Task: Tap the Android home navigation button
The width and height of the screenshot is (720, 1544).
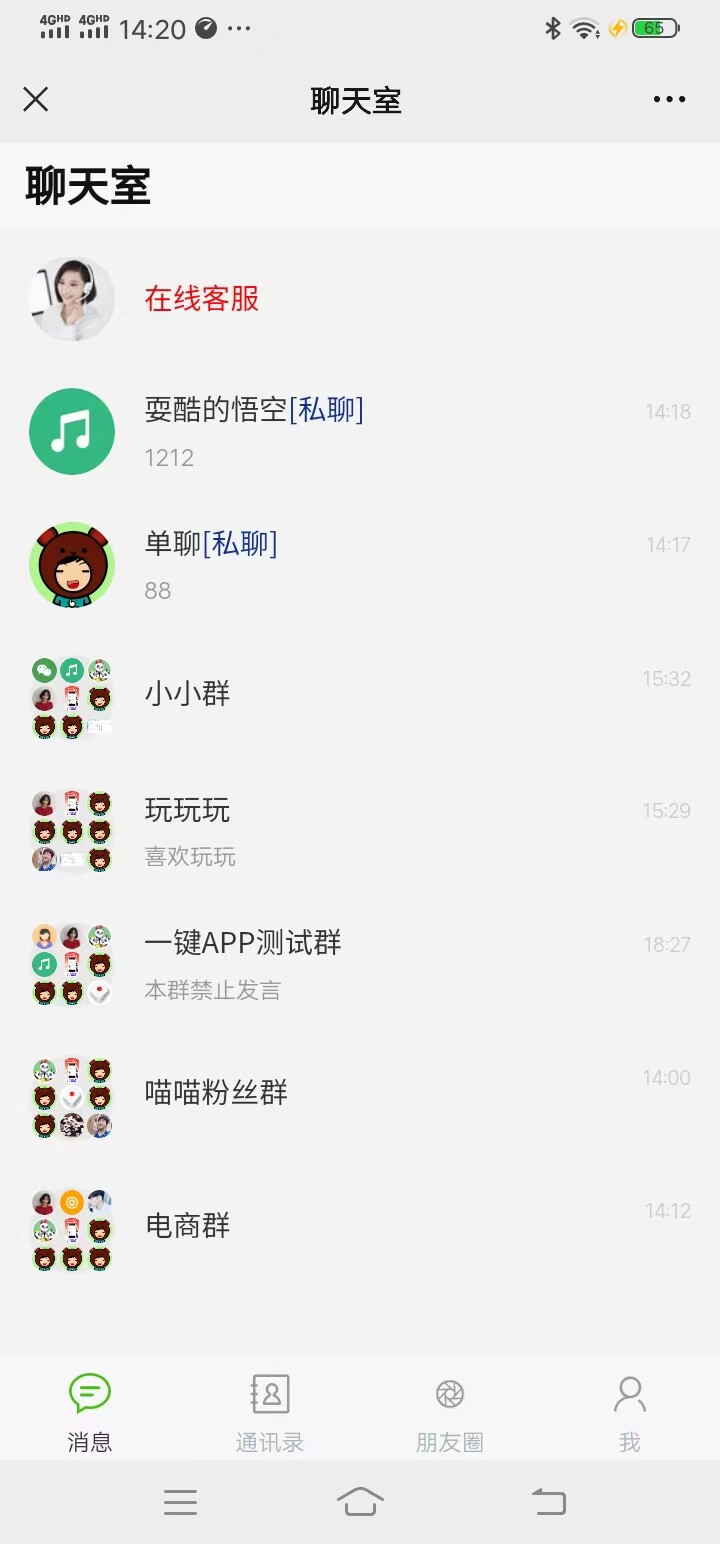Action: [360, 1501]
